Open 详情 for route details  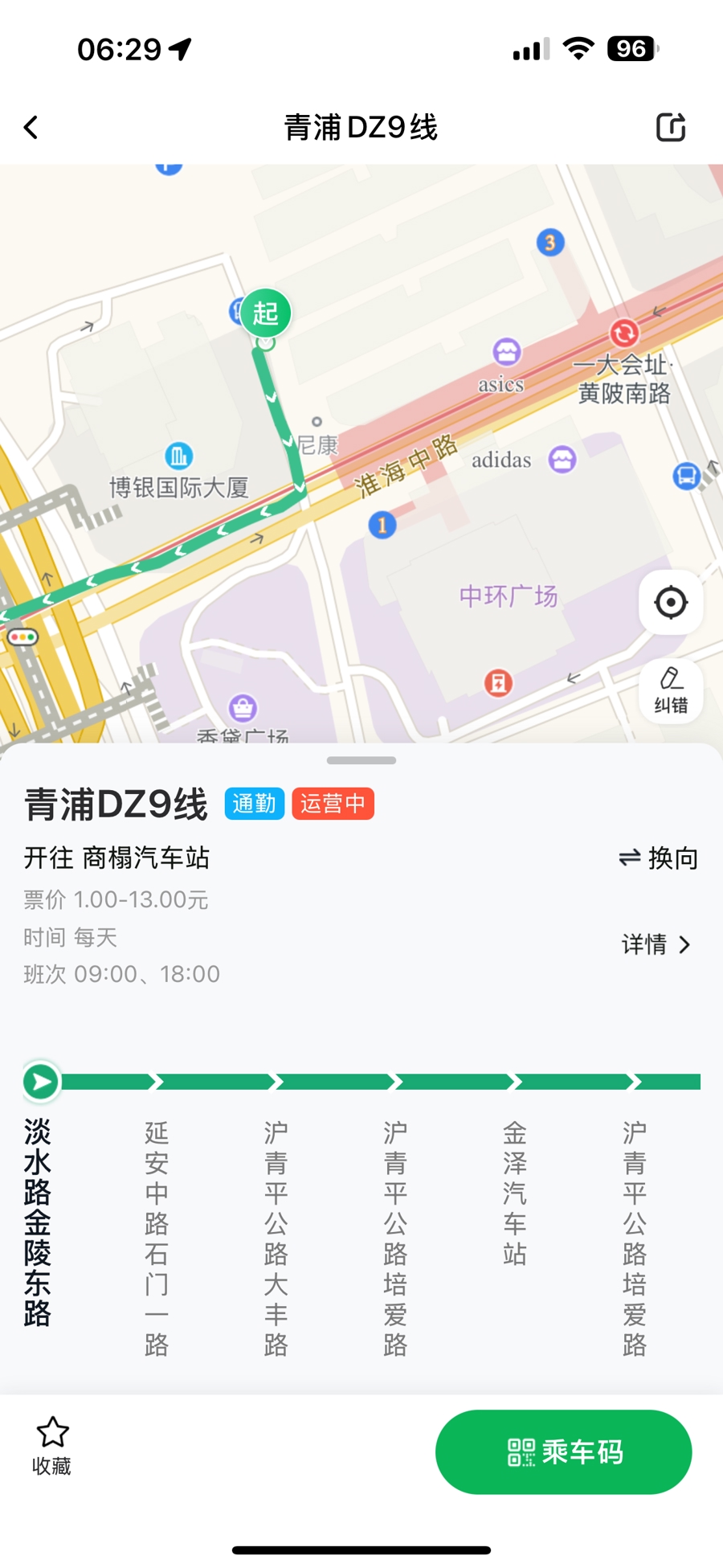pyautogui.click(x=656, y=944)
